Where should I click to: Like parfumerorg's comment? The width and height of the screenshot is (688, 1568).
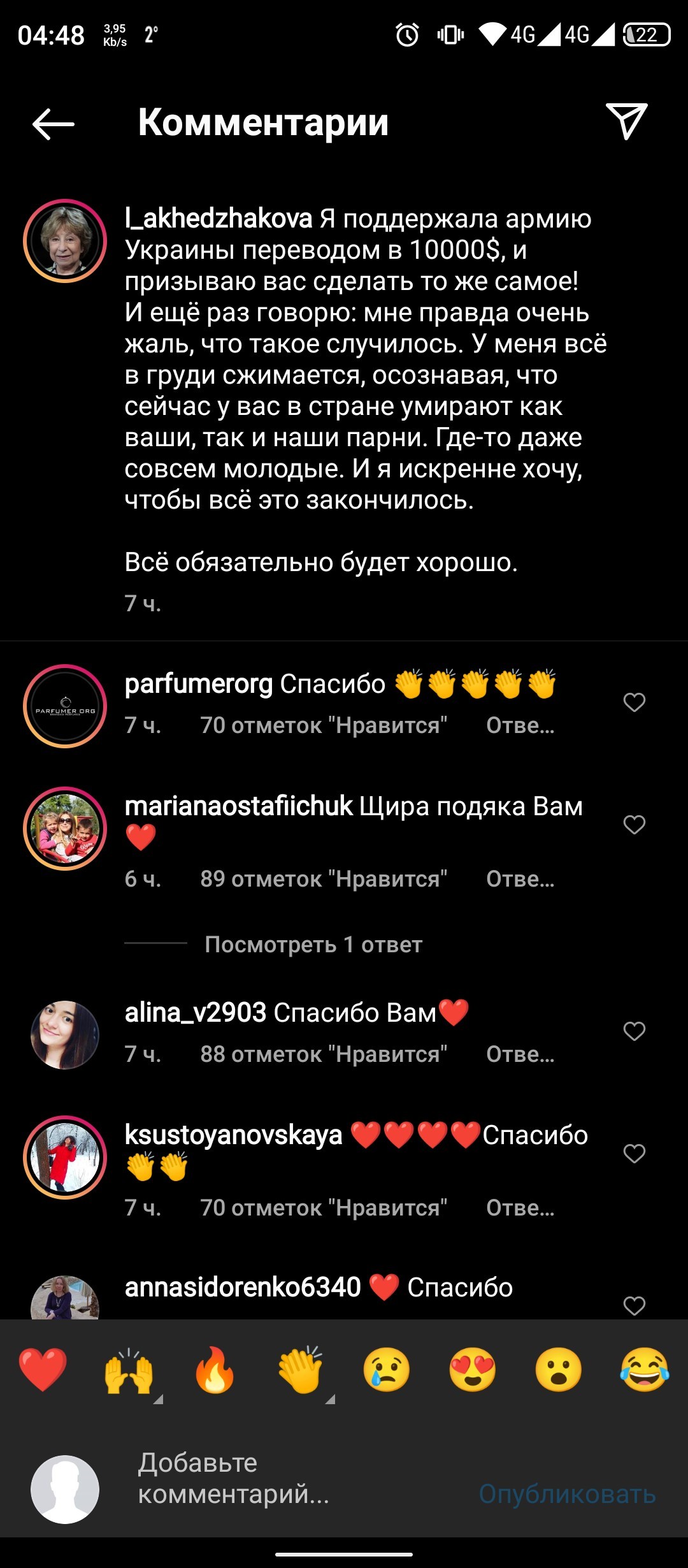coord(634,702)
